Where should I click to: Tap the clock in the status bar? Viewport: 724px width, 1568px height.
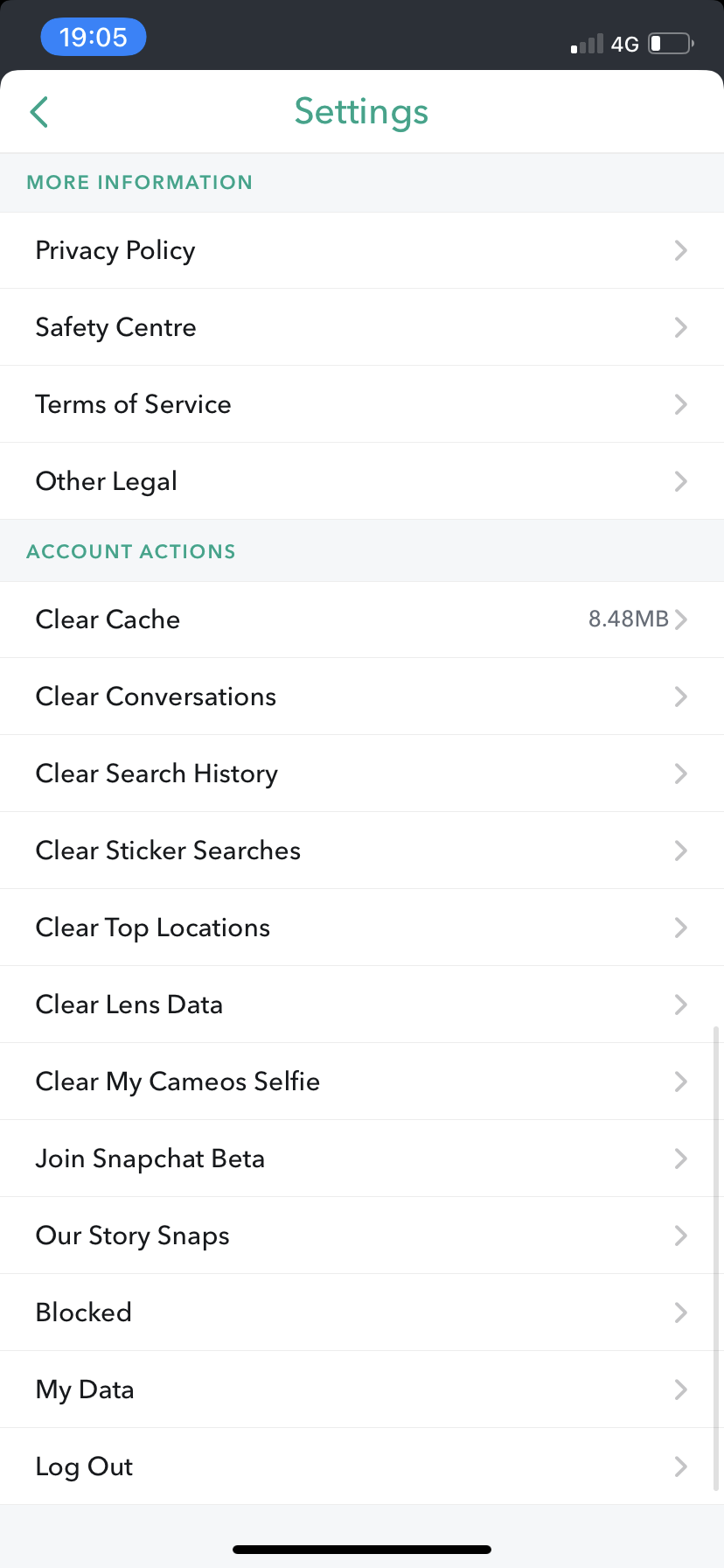[x=93, y=36]
